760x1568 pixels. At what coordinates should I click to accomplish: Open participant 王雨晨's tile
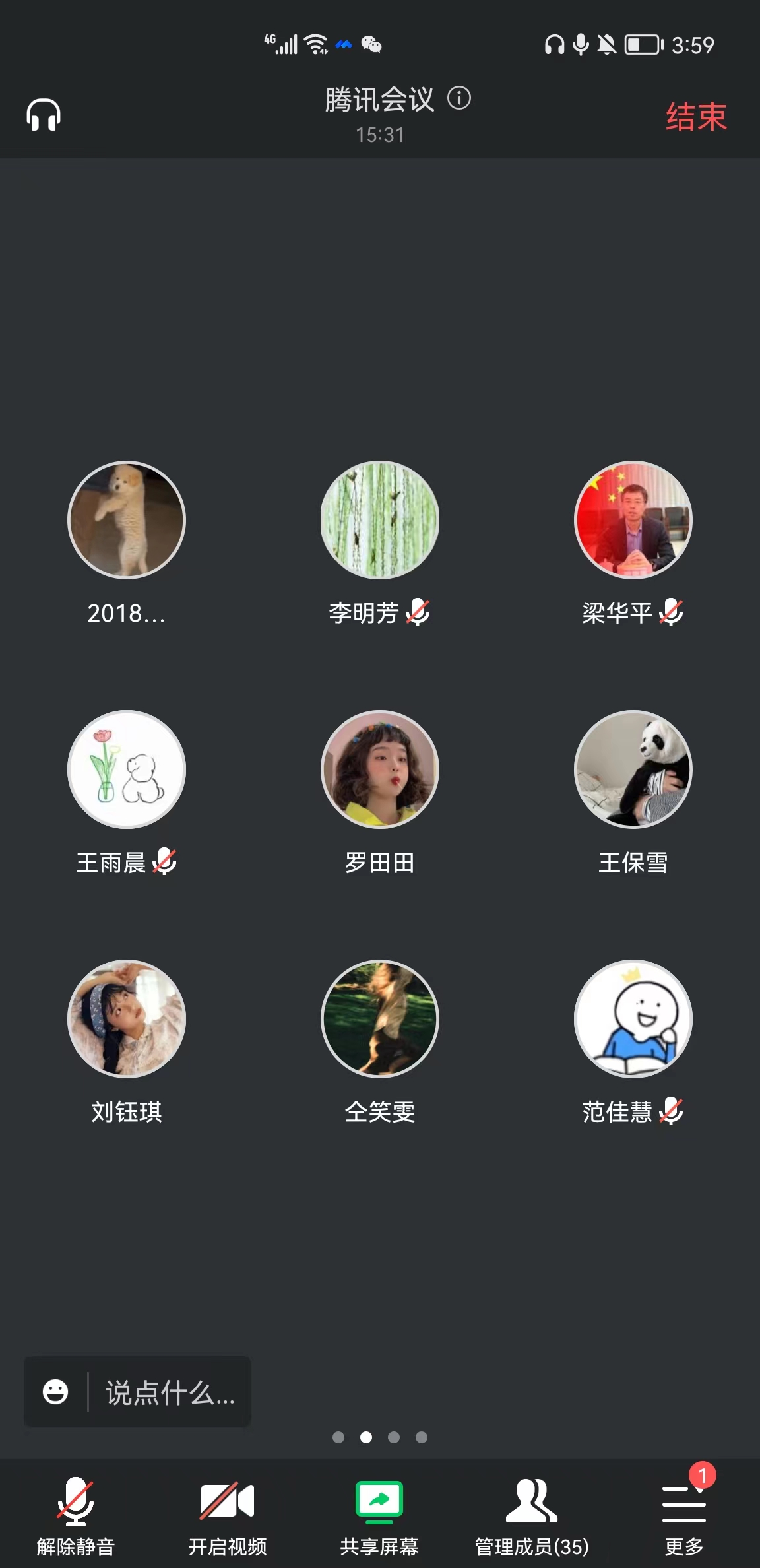127,769
